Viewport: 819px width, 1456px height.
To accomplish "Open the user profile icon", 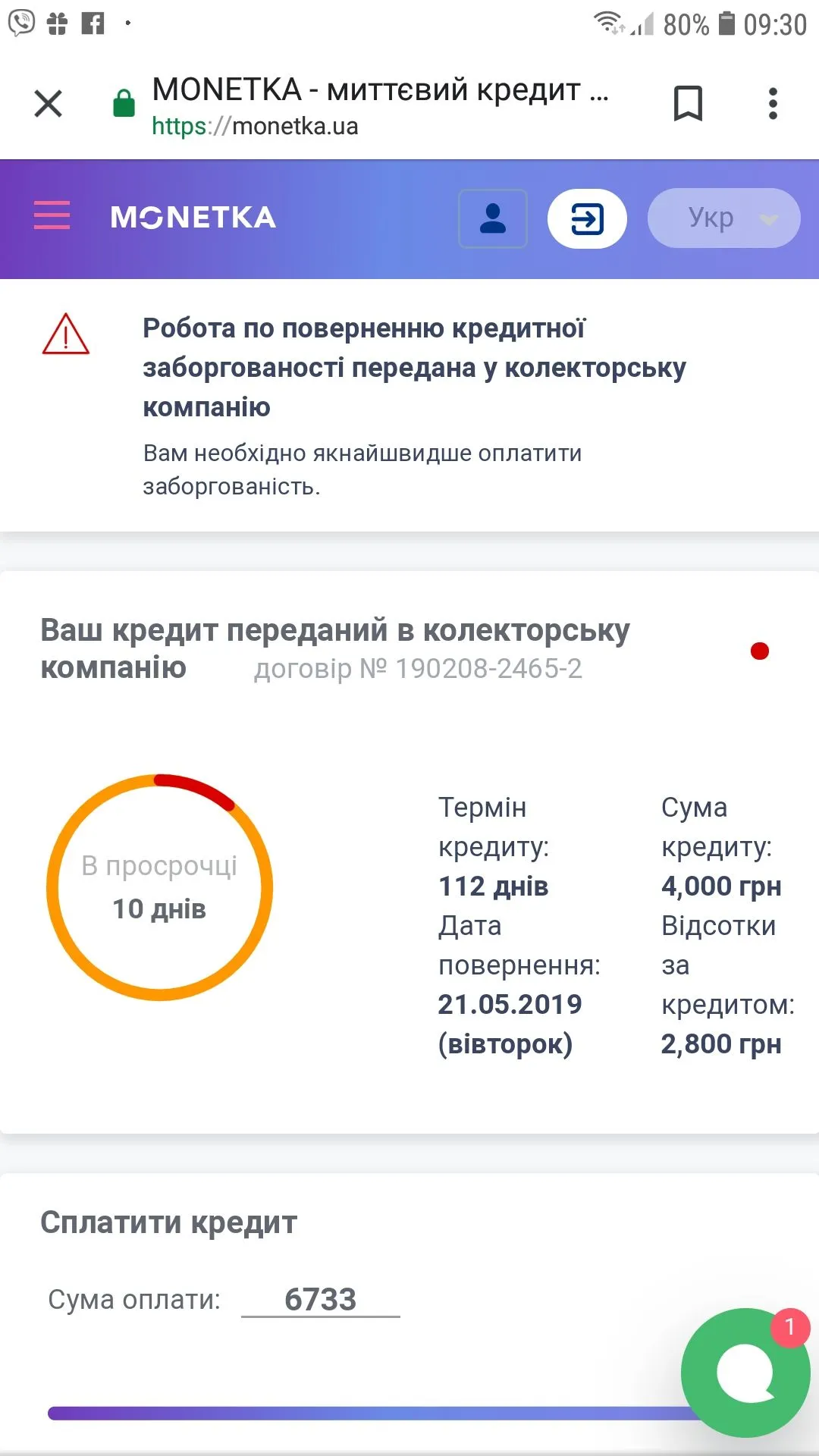I will click(493, 218).
